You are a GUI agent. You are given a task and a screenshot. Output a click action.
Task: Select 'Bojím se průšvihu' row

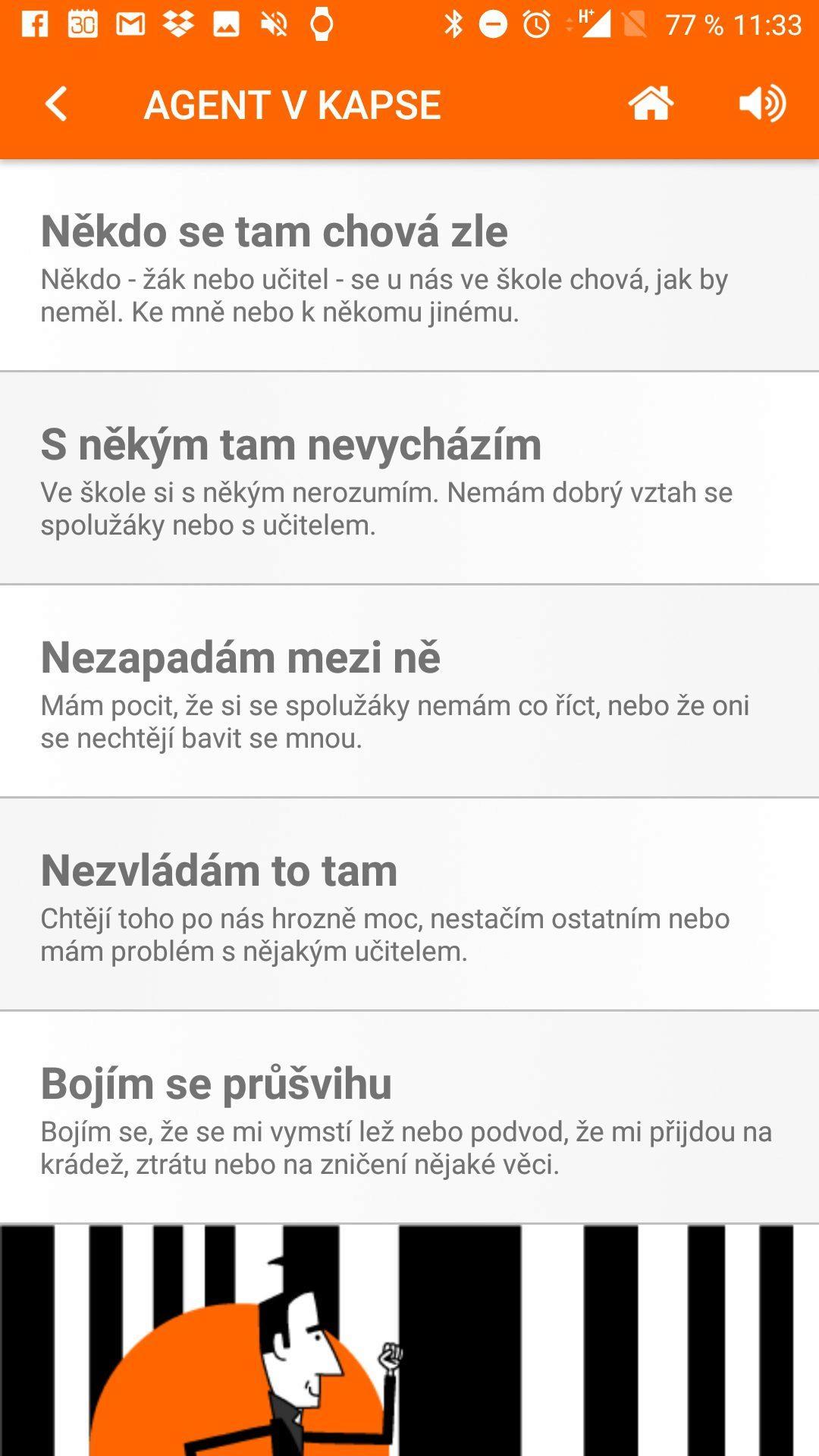point(409,1118)
